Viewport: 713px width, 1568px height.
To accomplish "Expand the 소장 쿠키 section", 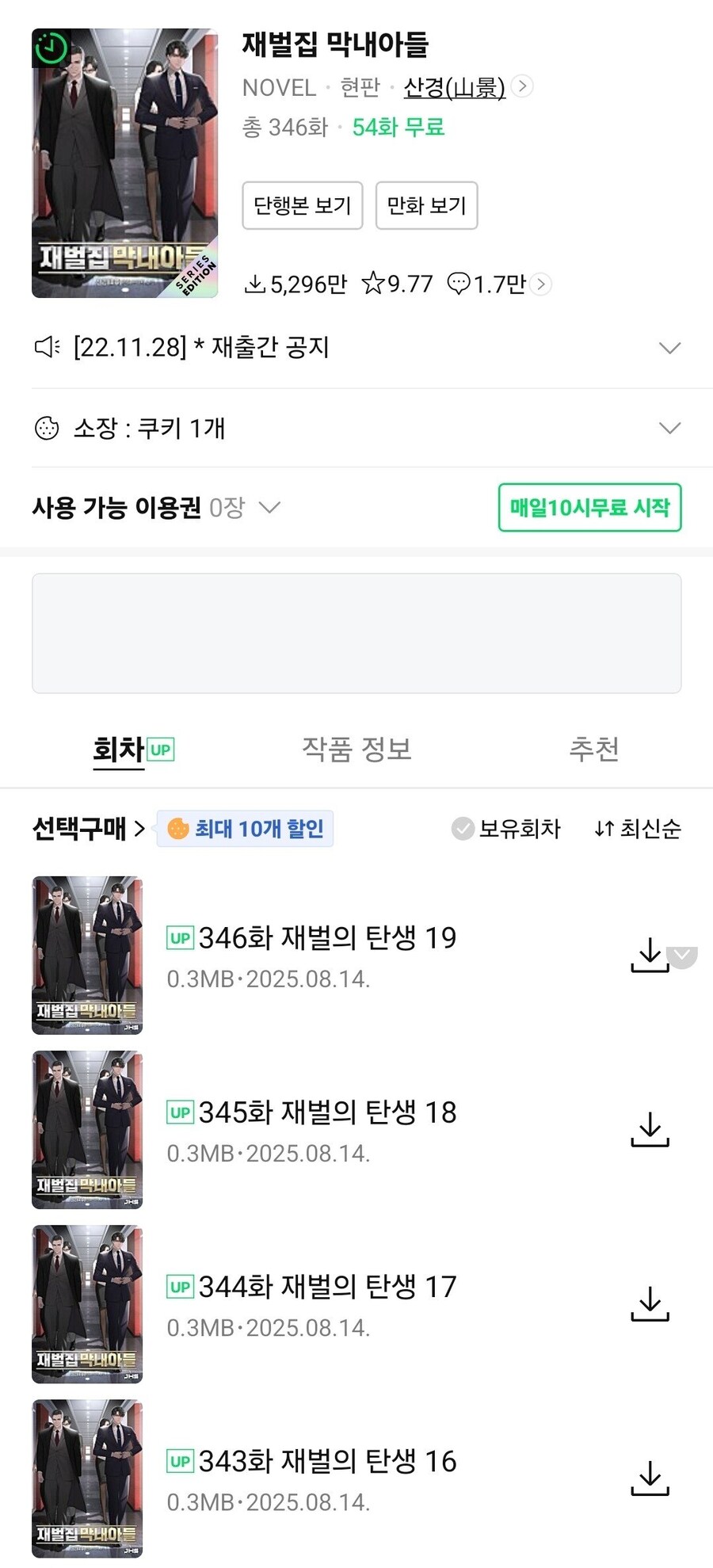I will click(x=670, y=428).
